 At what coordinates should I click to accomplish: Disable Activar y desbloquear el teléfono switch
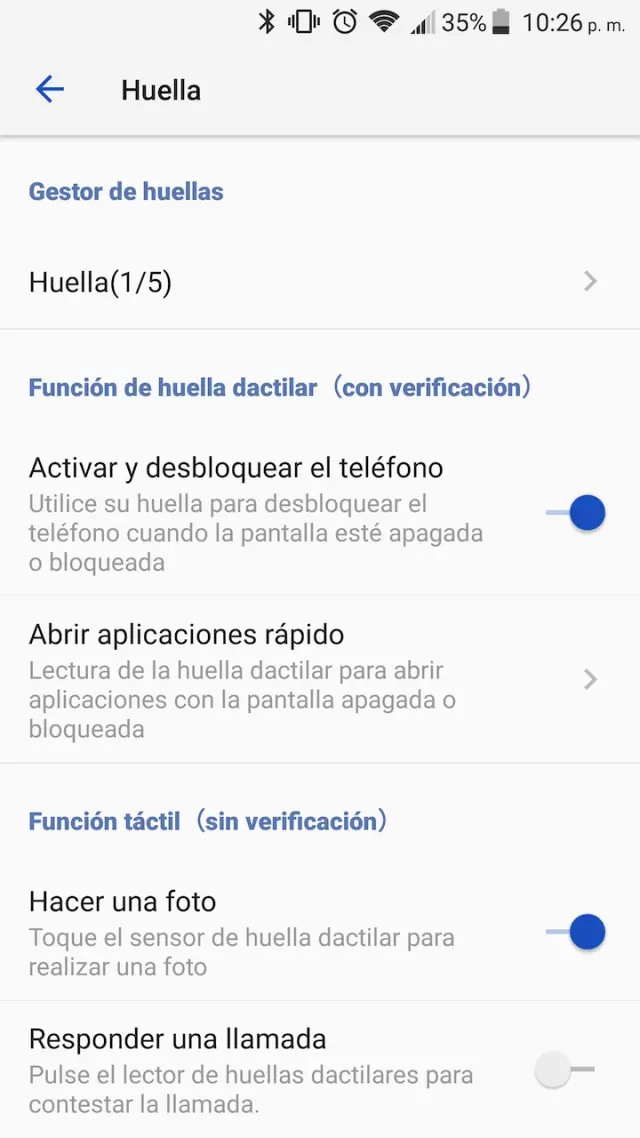(x=576, y=513)
